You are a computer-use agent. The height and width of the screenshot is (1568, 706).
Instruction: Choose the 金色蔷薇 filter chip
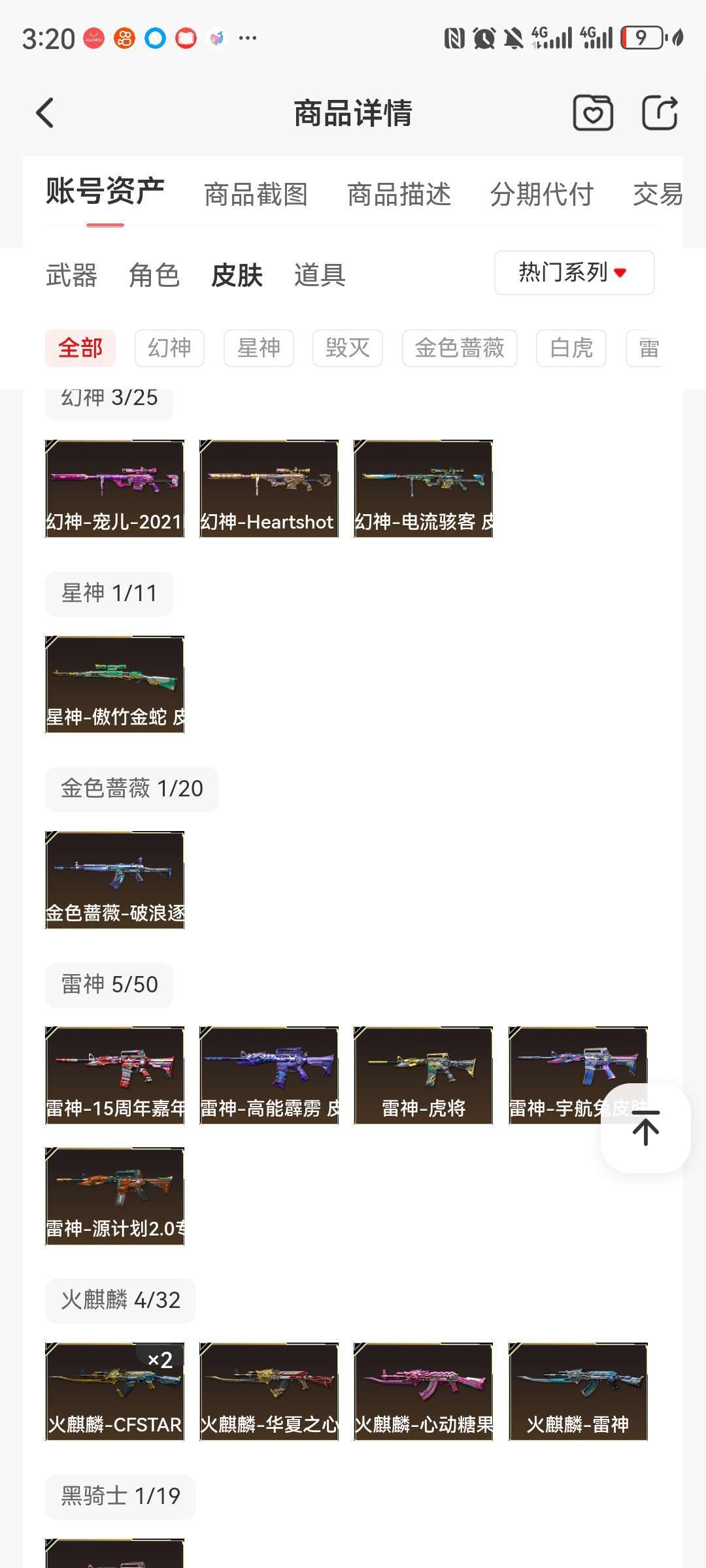tap(459, 348)
